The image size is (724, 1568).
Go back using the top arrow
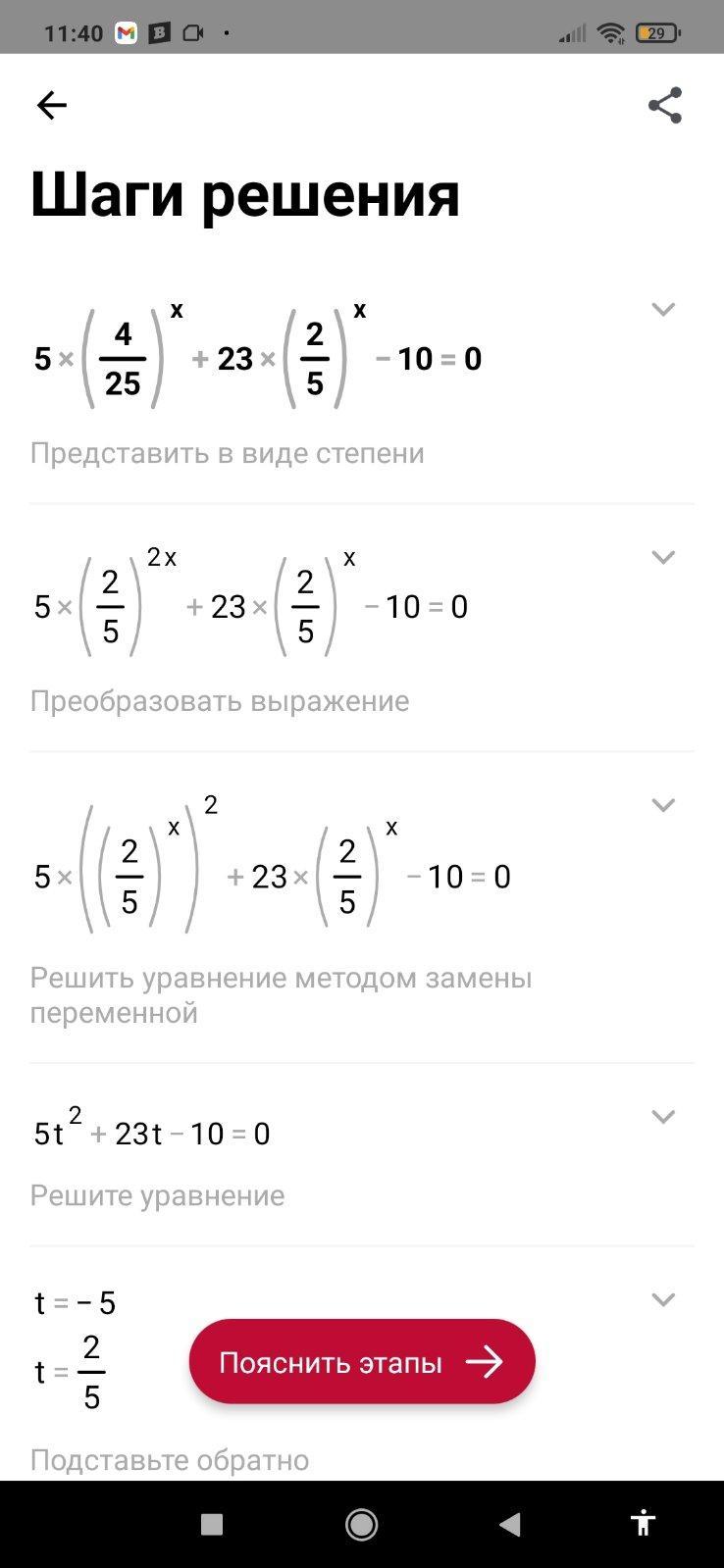pyautogui.click(x=51, y=105)
